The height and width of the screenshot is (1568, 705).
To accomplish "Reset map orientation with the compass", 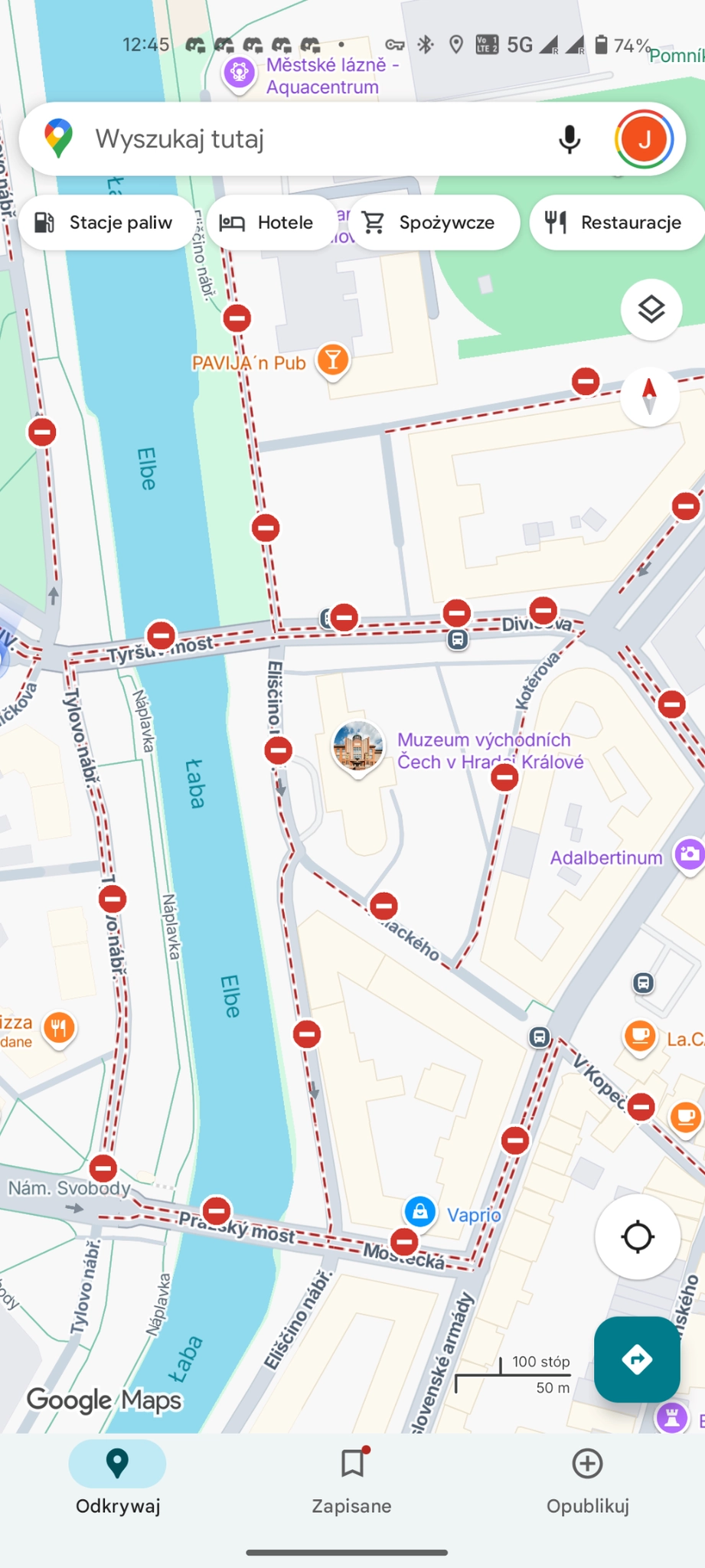I will pos(649,396).
